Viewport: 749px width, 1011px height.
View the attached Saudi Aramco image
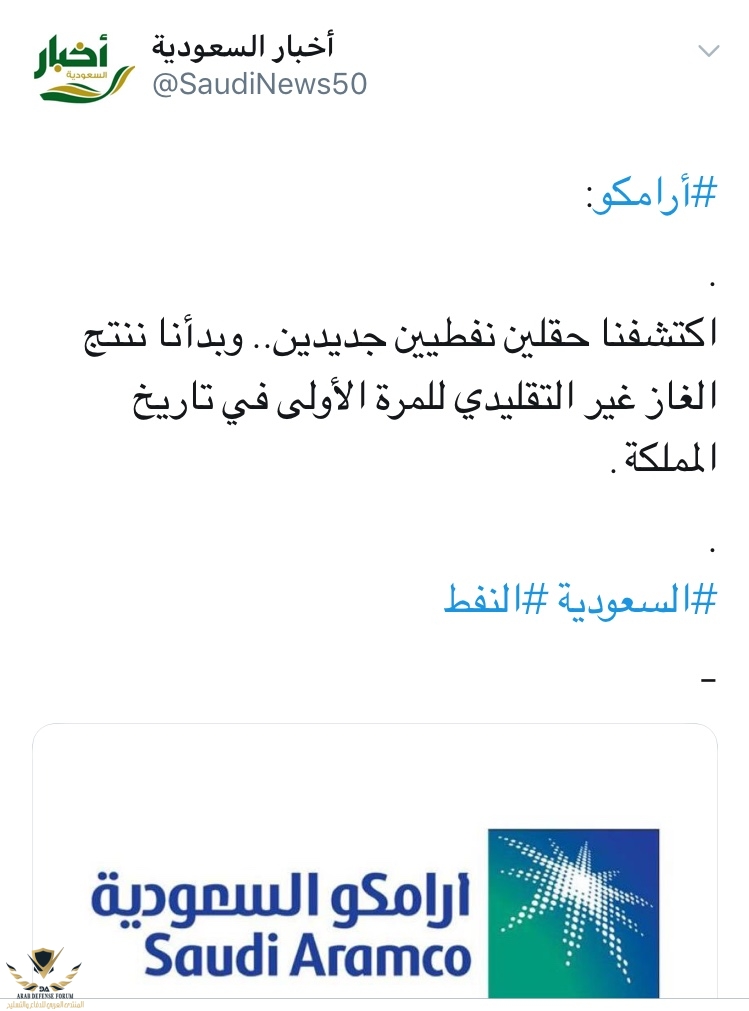(x=375, y=870)
